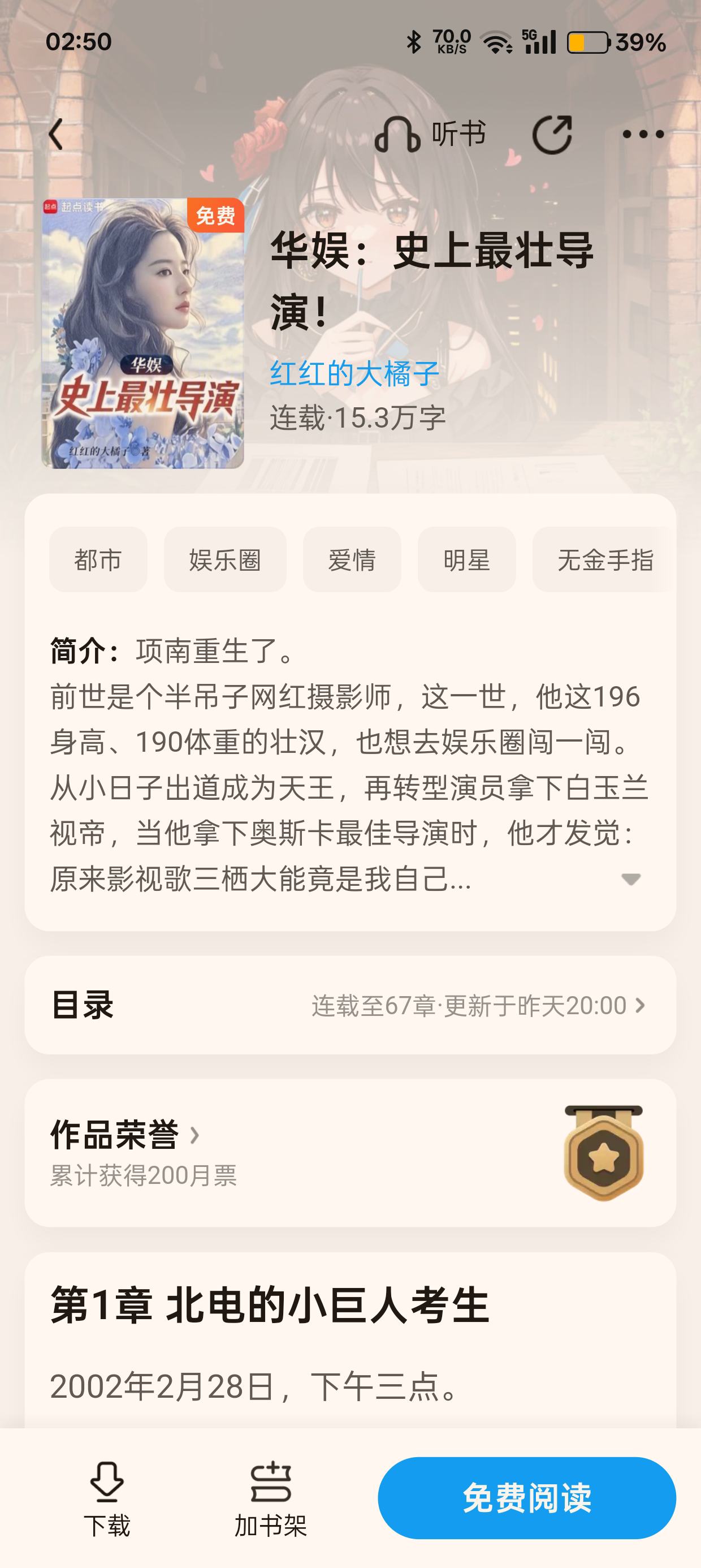This screenshot has height=1568, width=701.
Task: Open chapter 1 北电的小巨人考生 preview
Action: click(270, 1305)
